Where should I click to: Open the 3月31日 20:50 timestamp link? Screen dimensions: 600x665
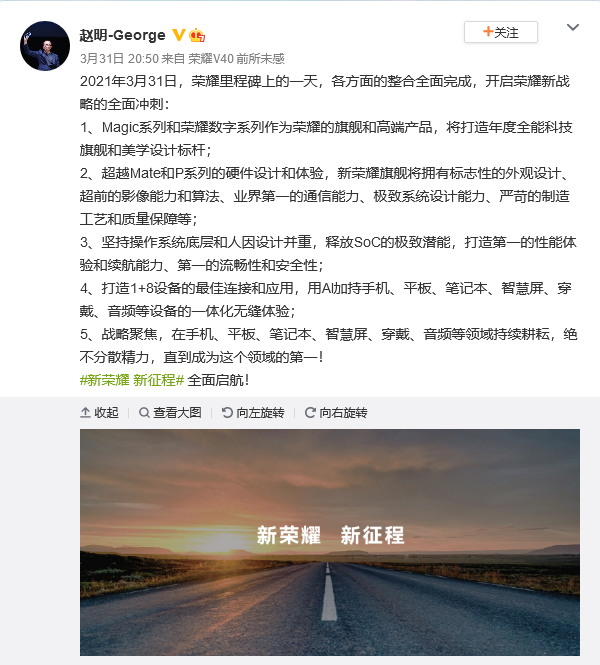[115, 59]
